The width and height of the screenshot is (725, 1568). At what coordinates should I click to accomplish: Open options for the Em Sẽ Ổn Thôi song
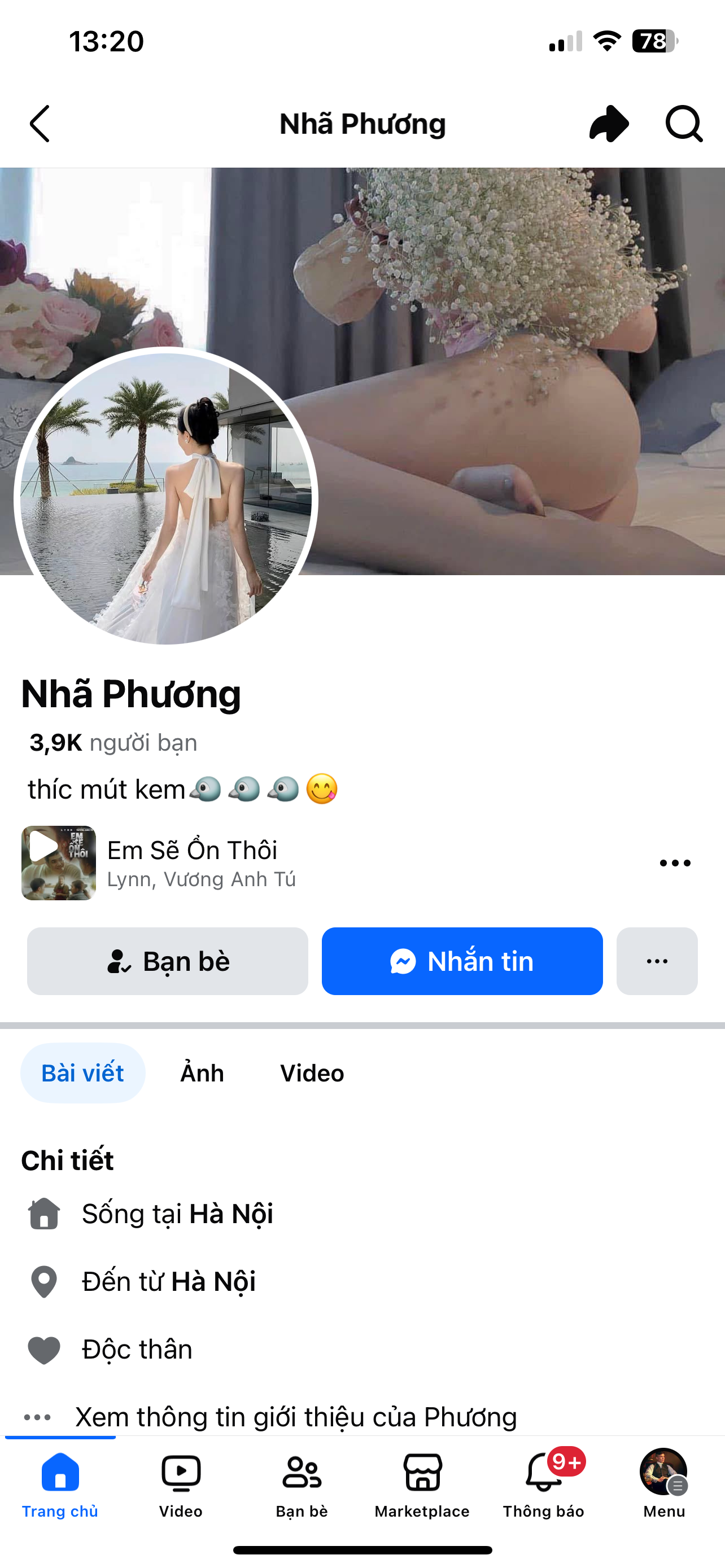675,862
